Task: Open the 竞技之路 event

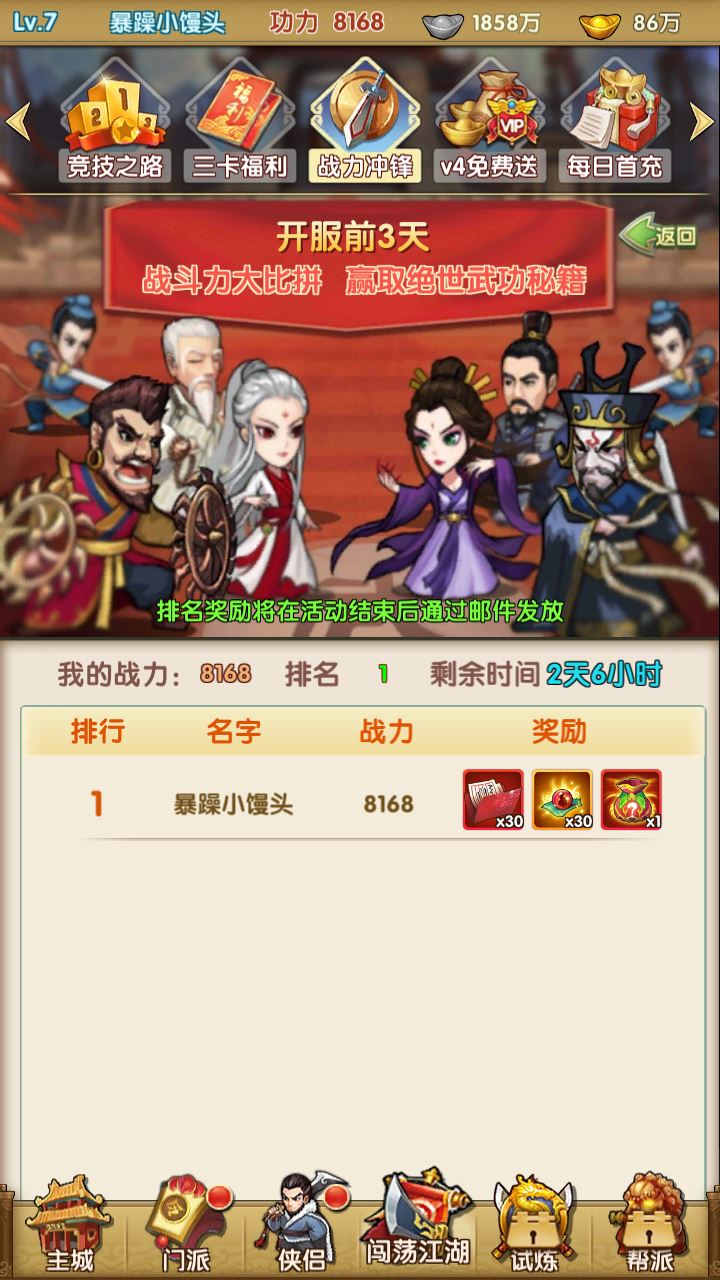Action: (115, 125)
